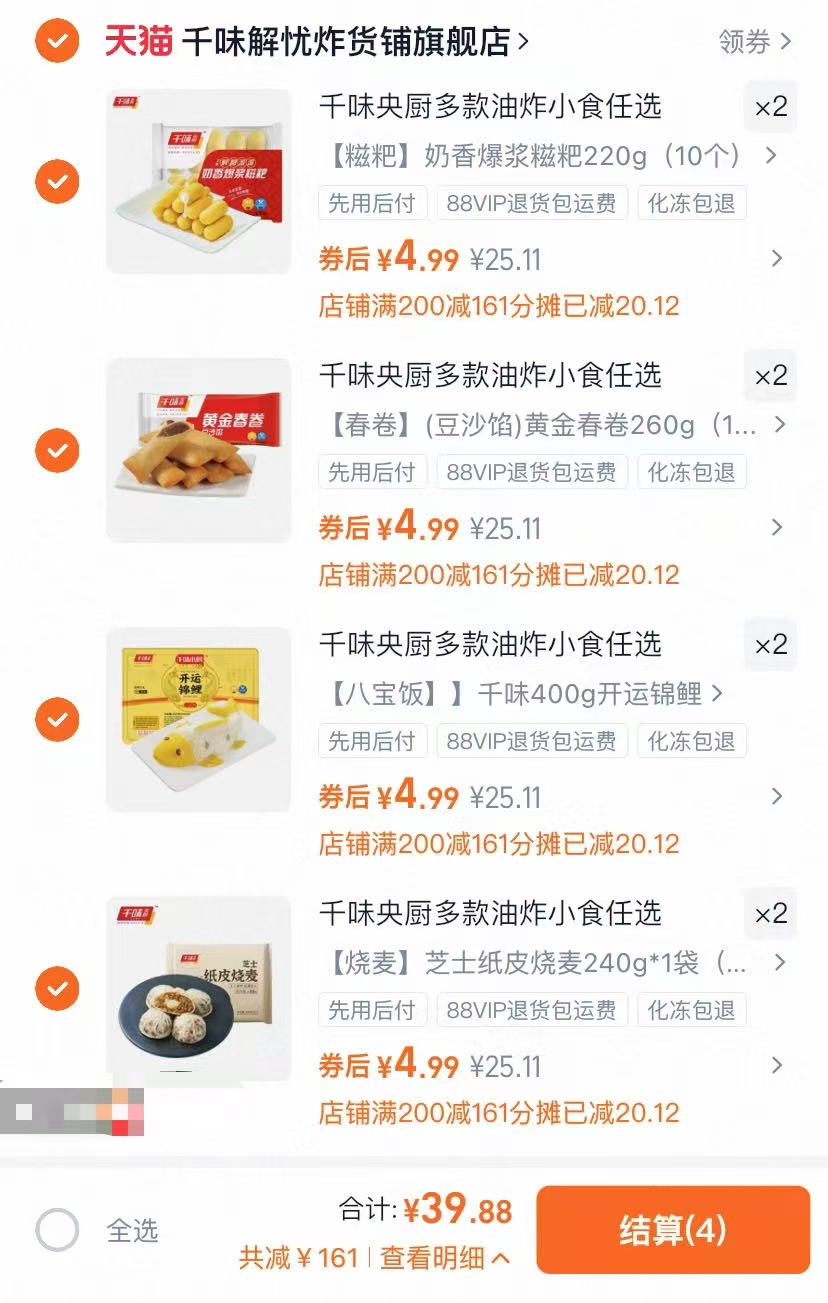Open SKU options for 奶香爆浆糍粑220g
The height and width of the screenshot is (1303, 828).
pos(772,157)
